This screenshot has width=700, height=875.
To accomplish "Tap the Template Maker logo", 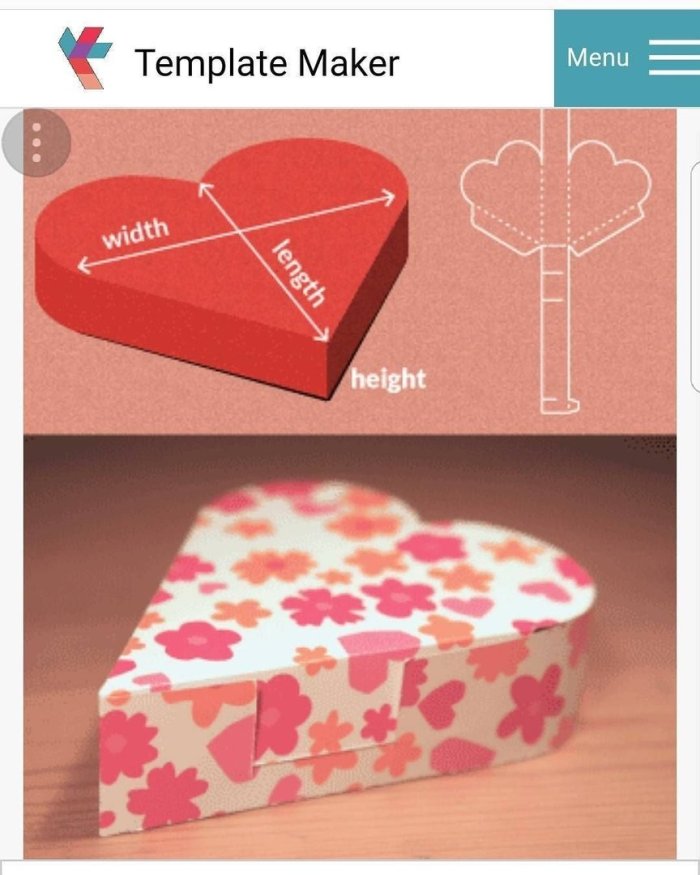I will [86, 59].
